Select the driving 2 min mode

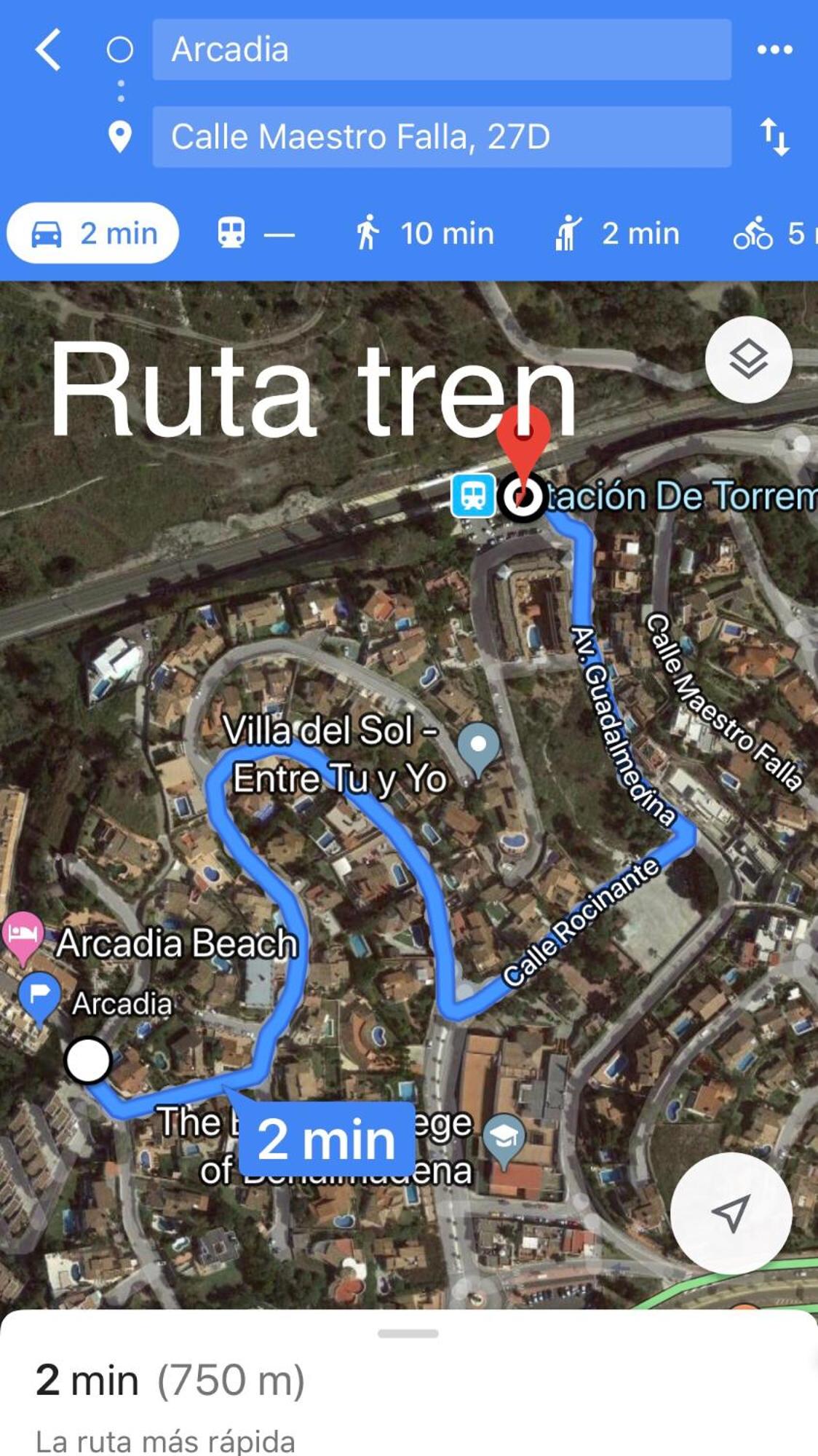pos(93,233)
